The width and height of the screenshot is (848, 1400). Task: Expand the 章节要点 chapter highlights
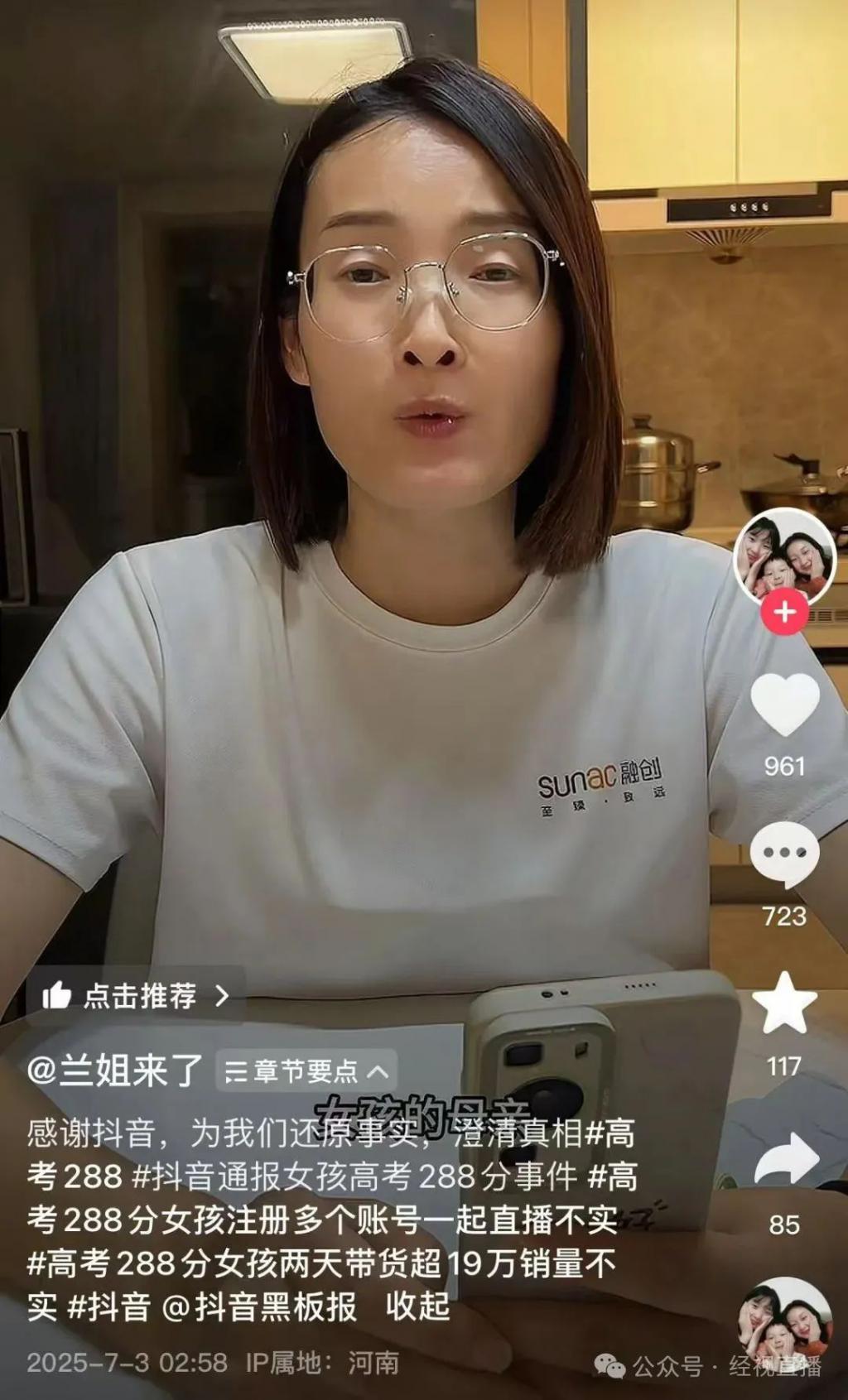coord(306,1071)
